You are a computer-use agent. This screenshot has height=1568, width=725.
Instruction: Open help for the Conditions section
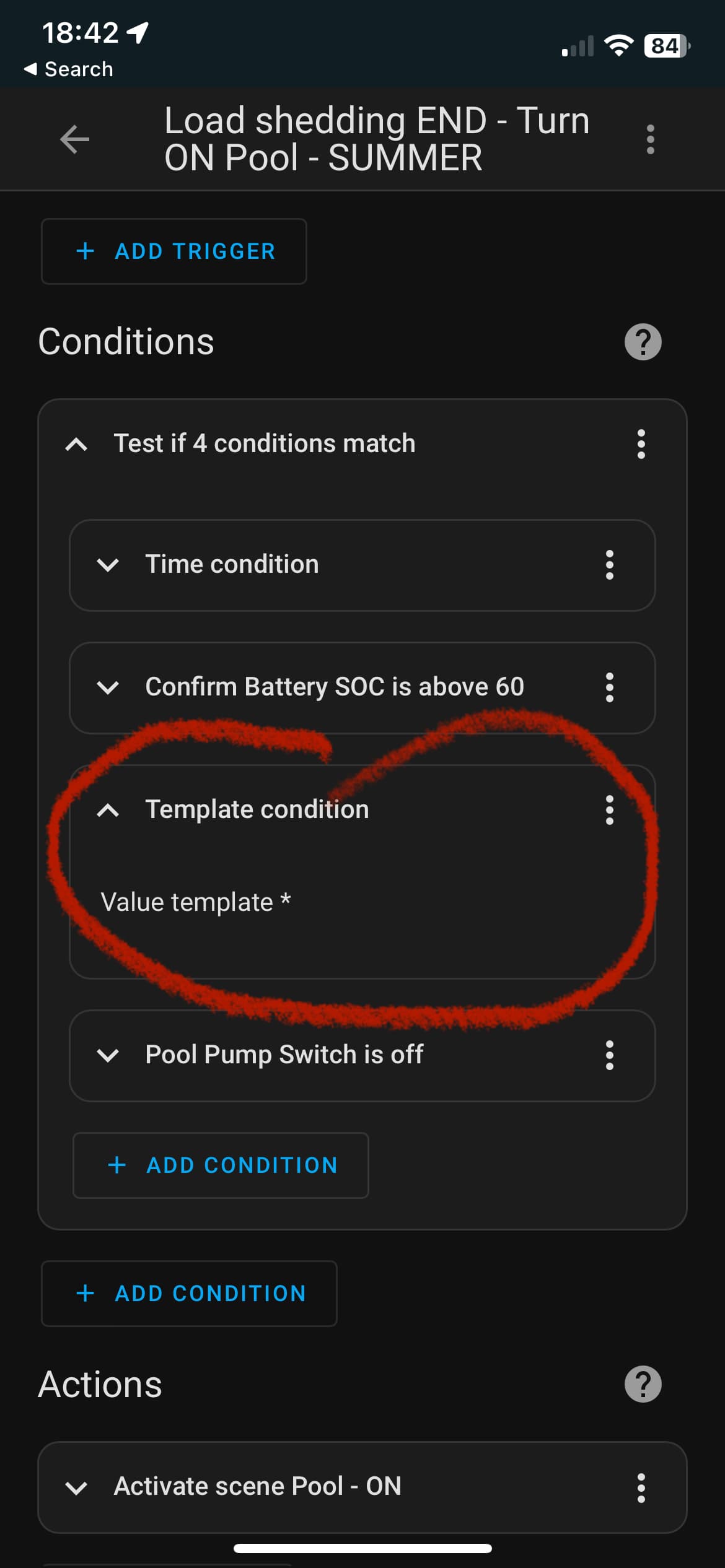pos(643,342)
